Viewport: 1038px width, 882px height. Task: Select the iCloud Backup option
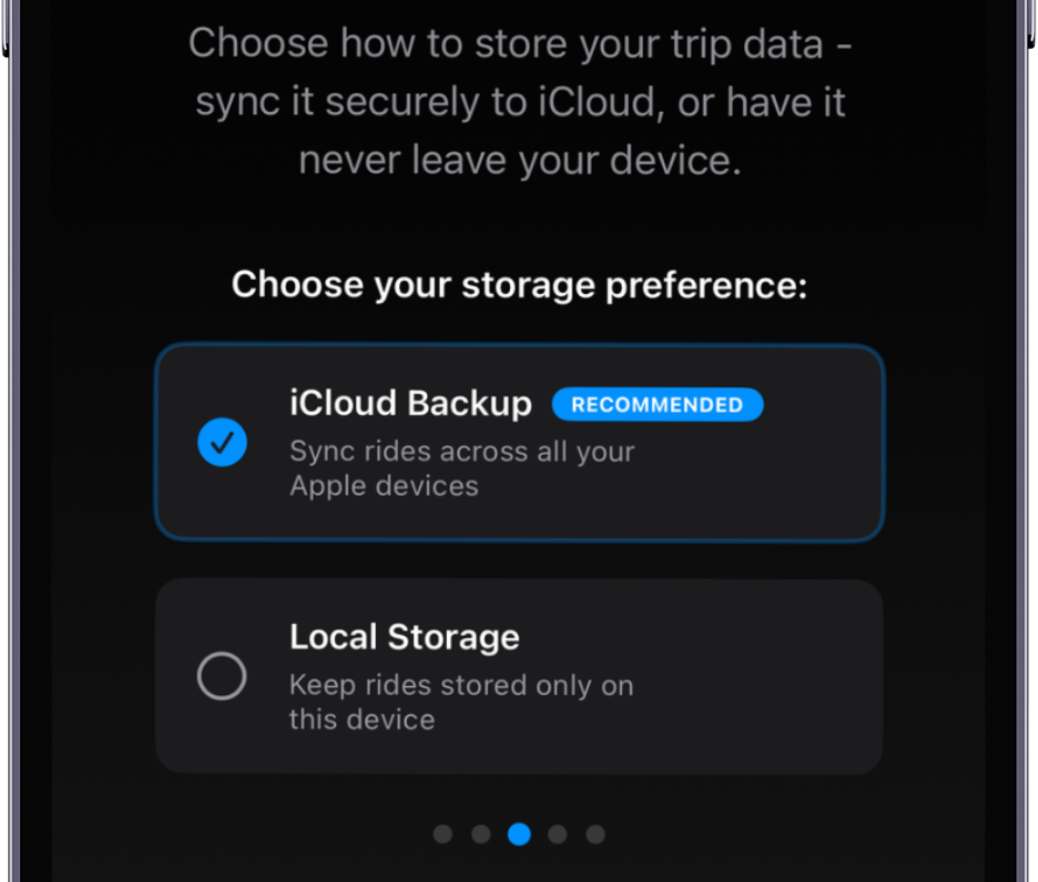pyautogui.click(x=519, y=442)
